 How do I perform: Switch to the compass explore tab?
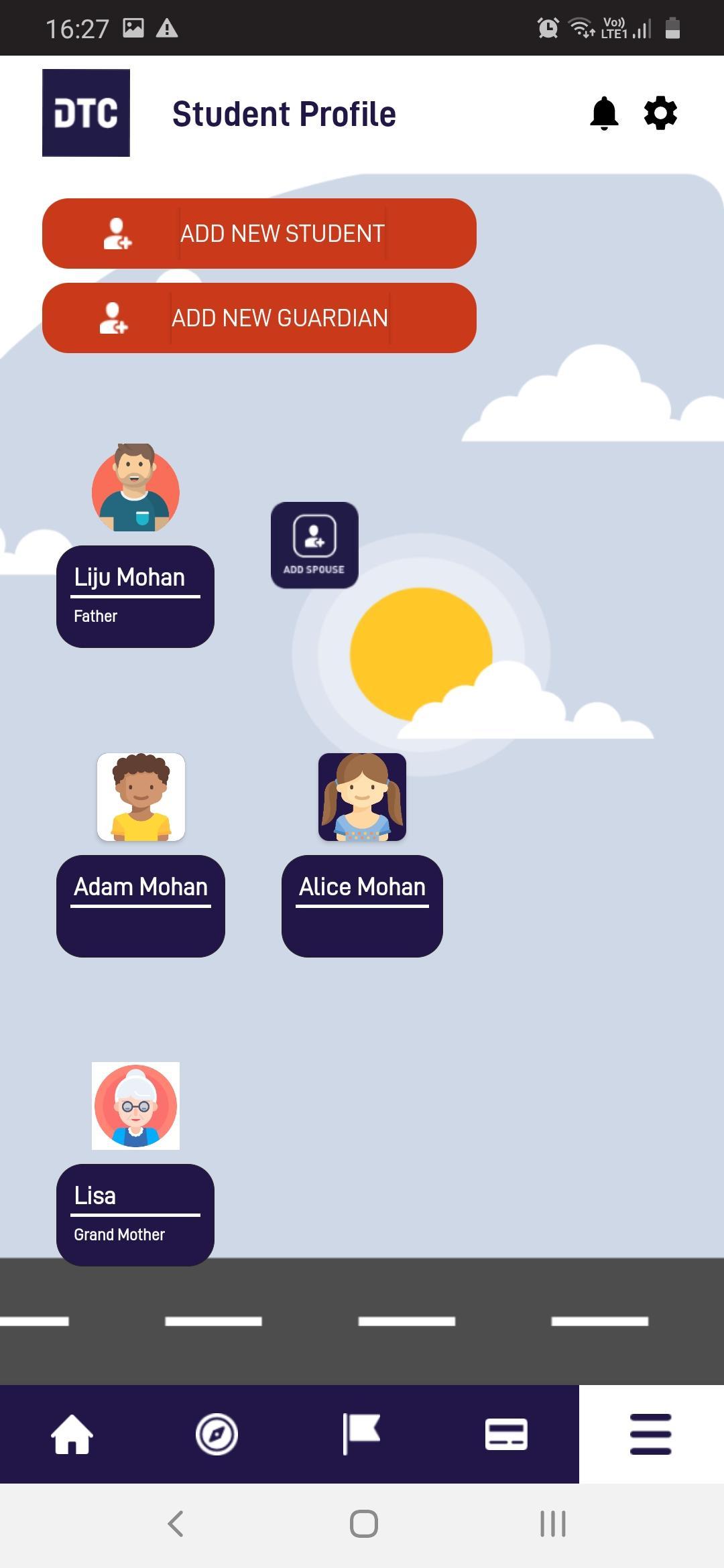[217, 1434]
